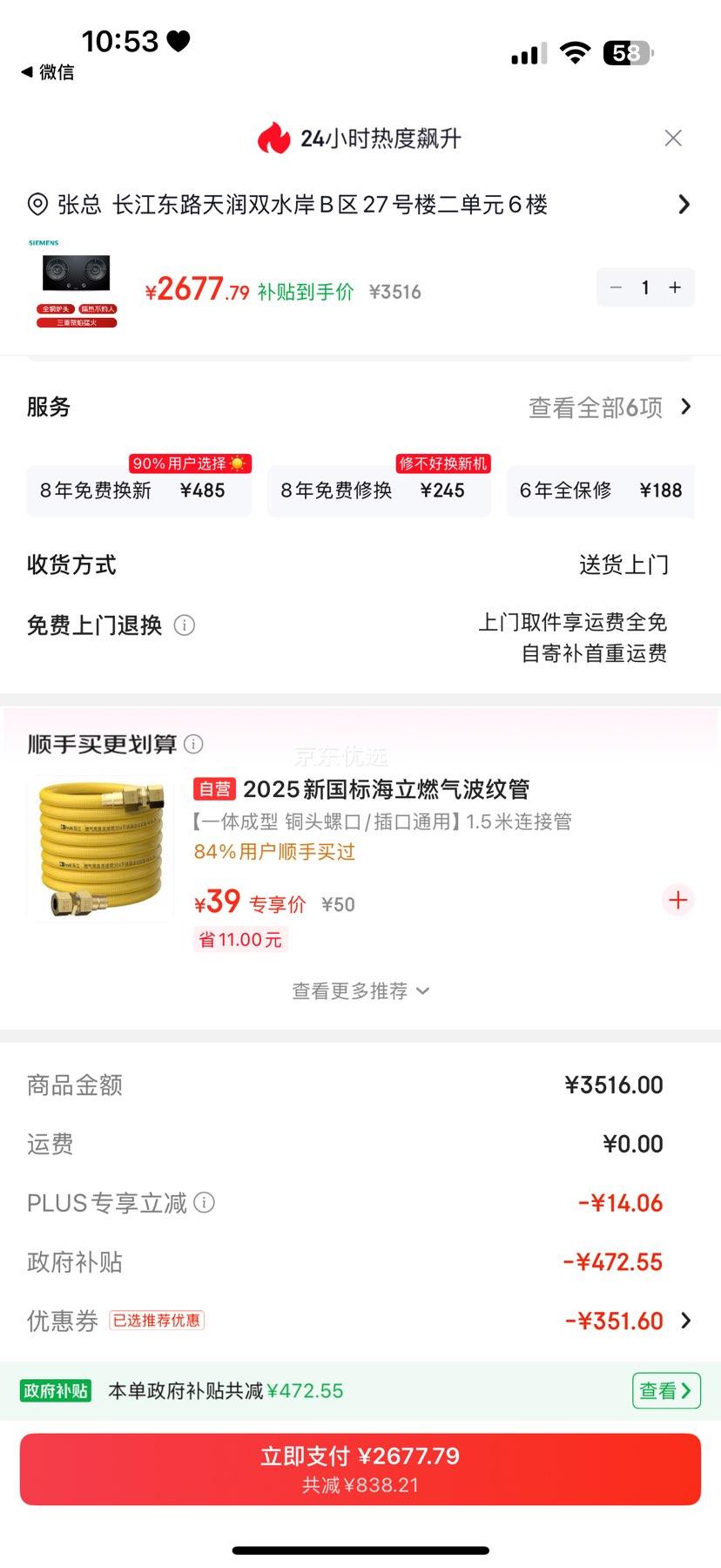Select 8年免费修换 service for ¥245
721x1568 pixels.
click(x=379, y=490)
